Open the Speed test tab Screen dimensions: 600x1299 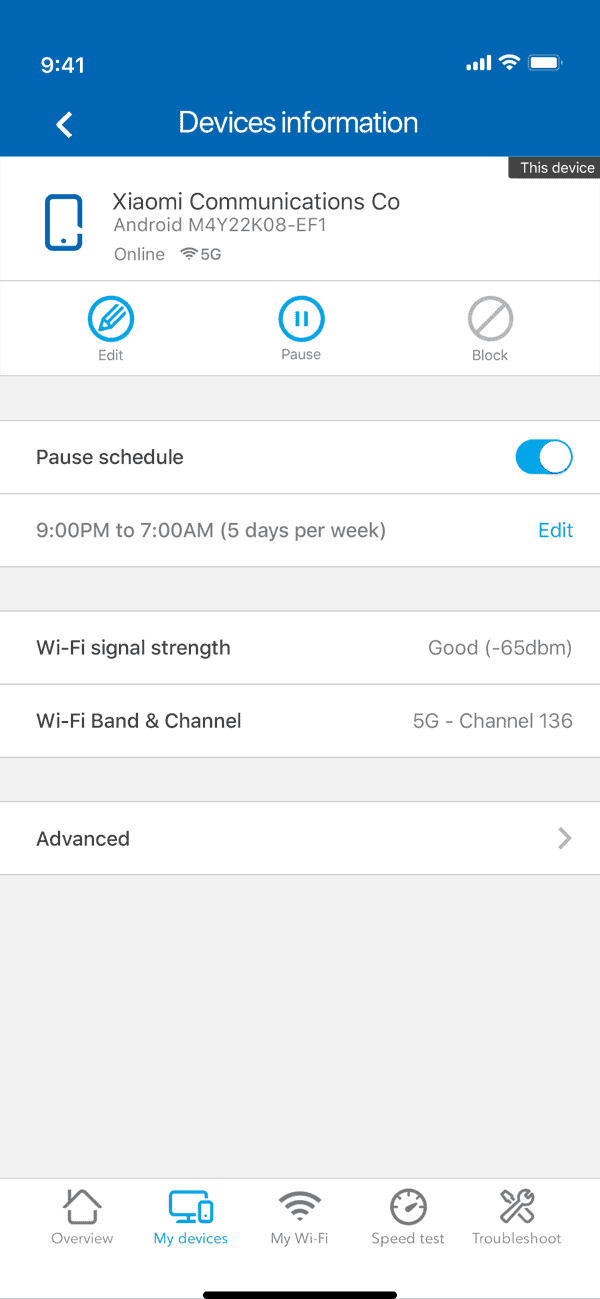(408, 1217)
